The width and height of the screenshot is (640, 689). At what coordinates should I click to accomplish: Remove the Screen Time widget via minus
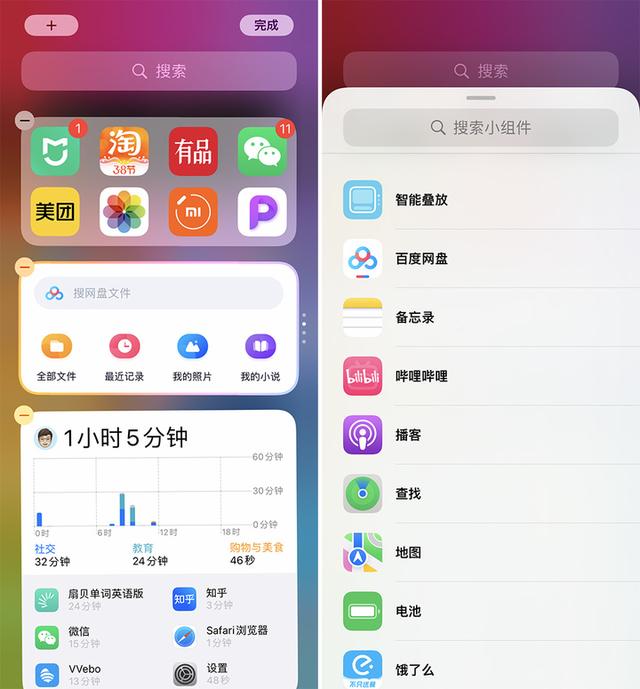click(25, 415)
